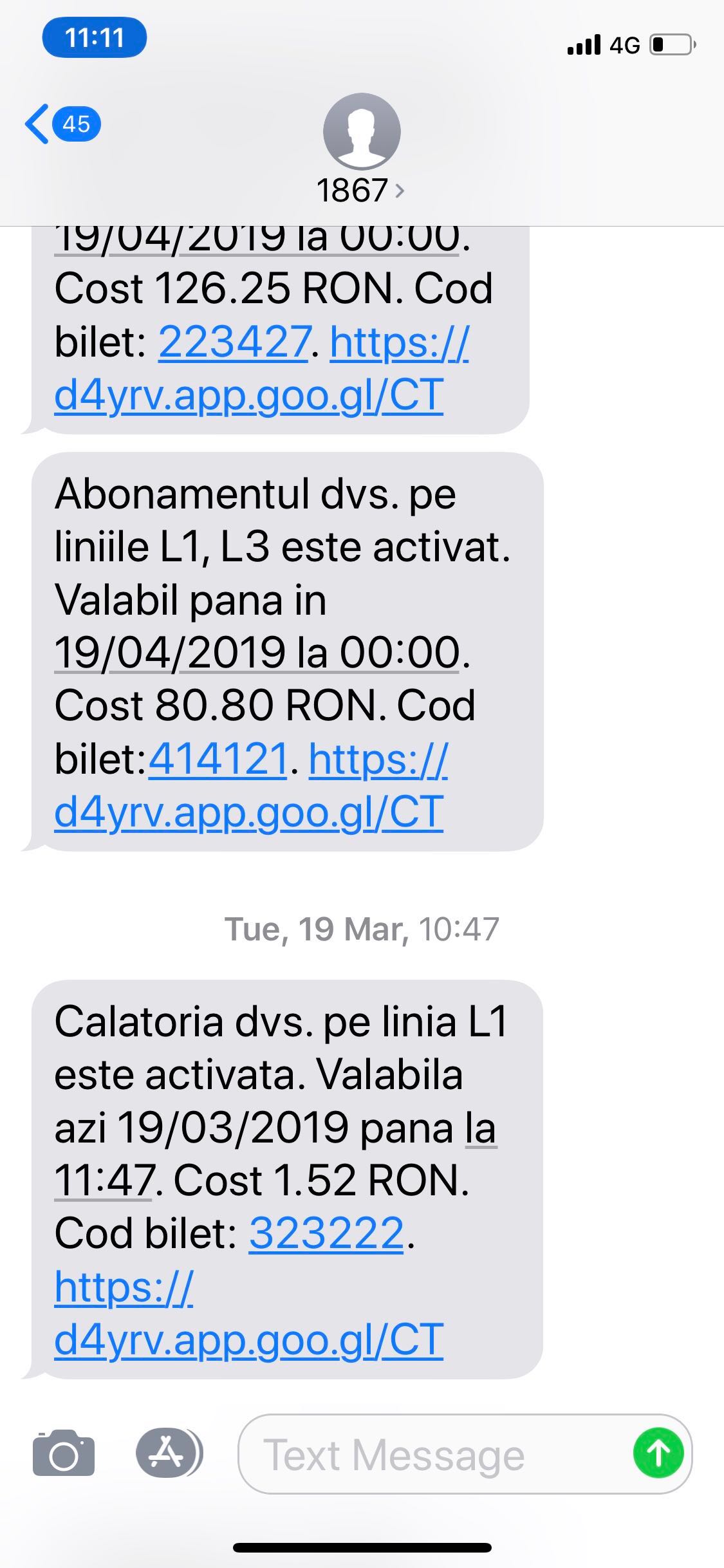
Task: Open the link in the 126.25 RON message
Action: coord(248,395)
